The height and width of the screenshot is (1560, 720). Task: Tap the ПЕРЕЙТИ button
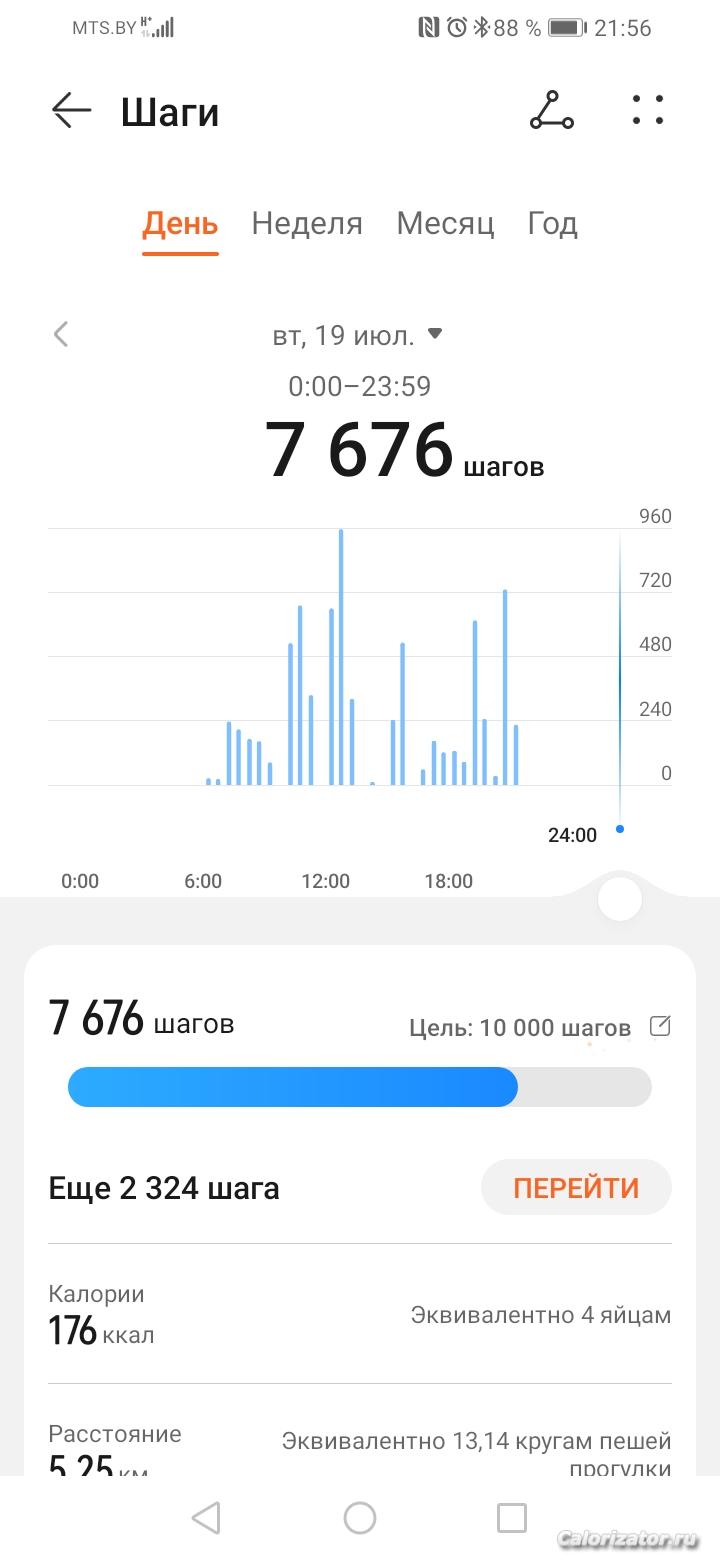(x=576, y=1188)
